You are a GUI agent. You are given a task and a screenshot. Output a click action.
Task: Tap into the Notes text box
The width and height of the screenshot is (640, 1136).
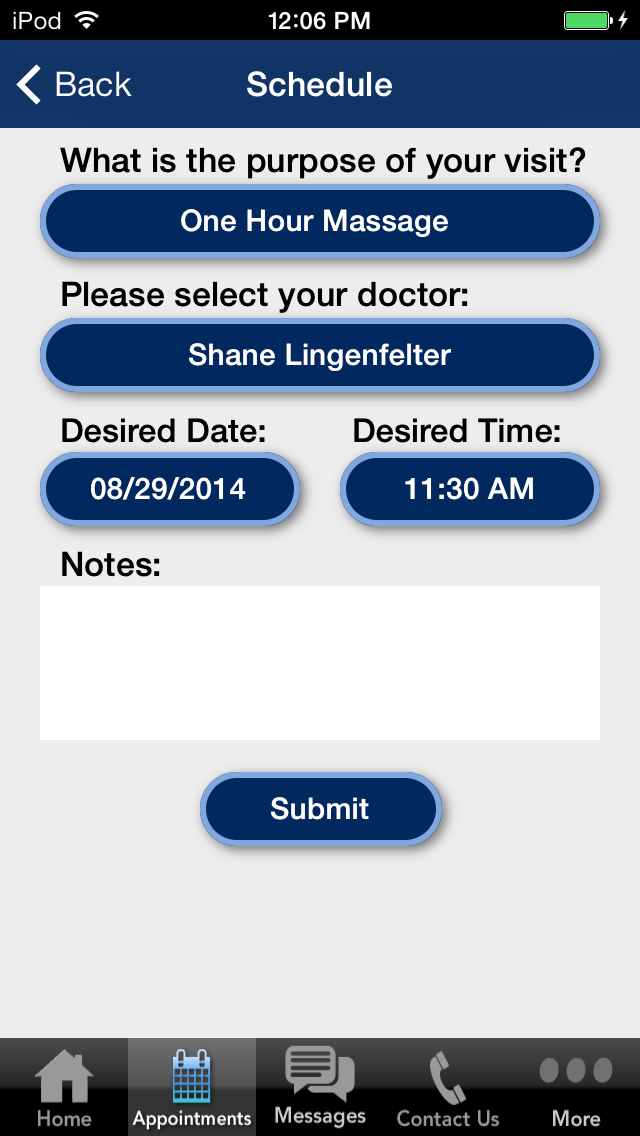pyautogui.click(x=320, y=663)
